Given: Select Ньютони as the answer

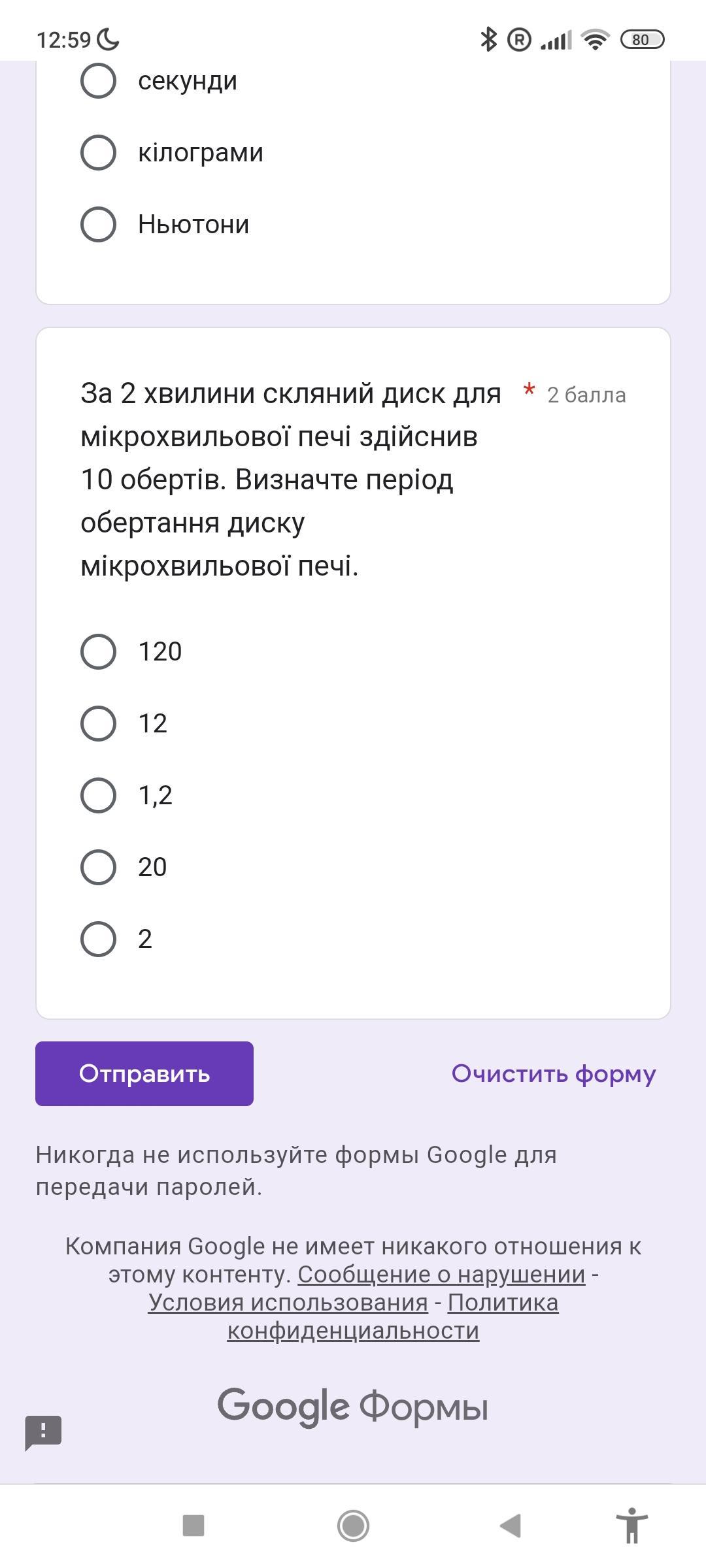Looking at the screenshot, I should point(99,225).
